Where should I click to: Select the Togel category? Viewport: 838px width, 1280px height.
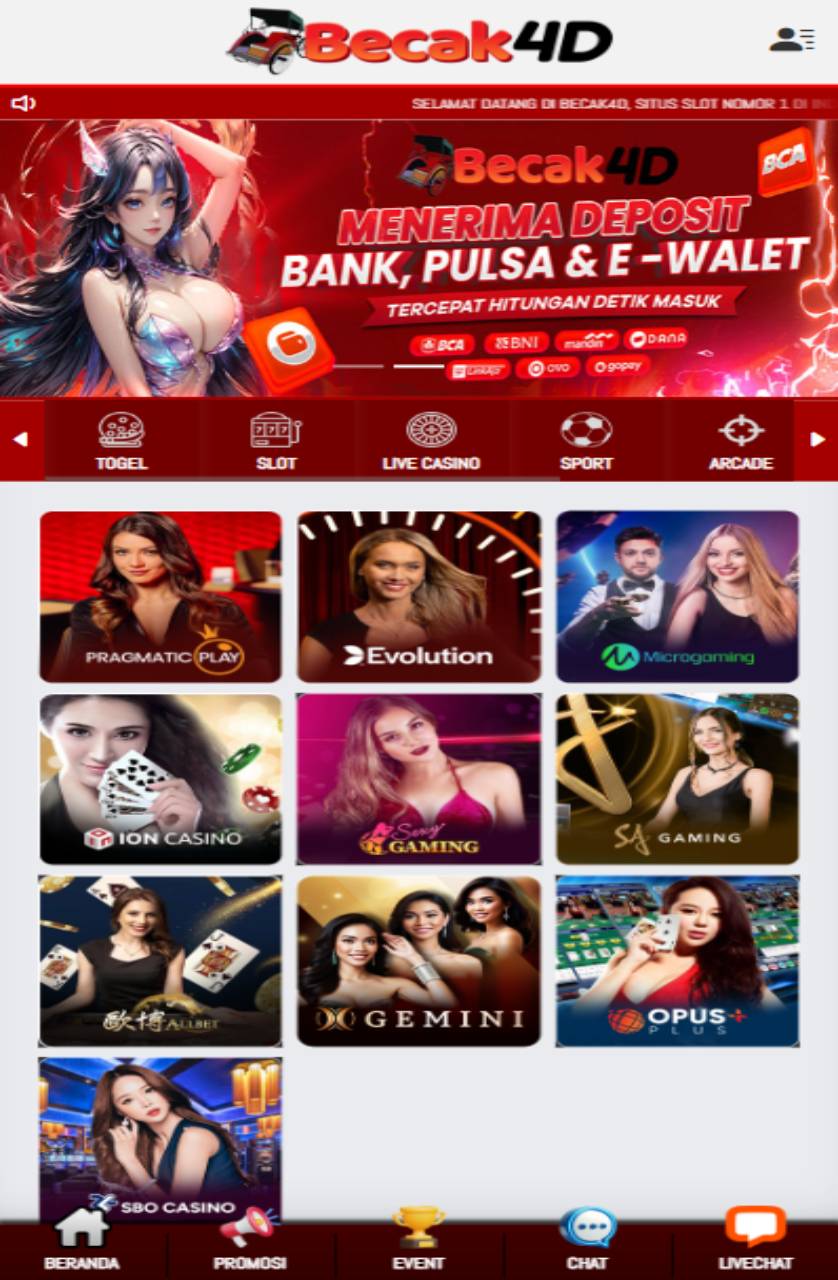click(x=121, y=441)
